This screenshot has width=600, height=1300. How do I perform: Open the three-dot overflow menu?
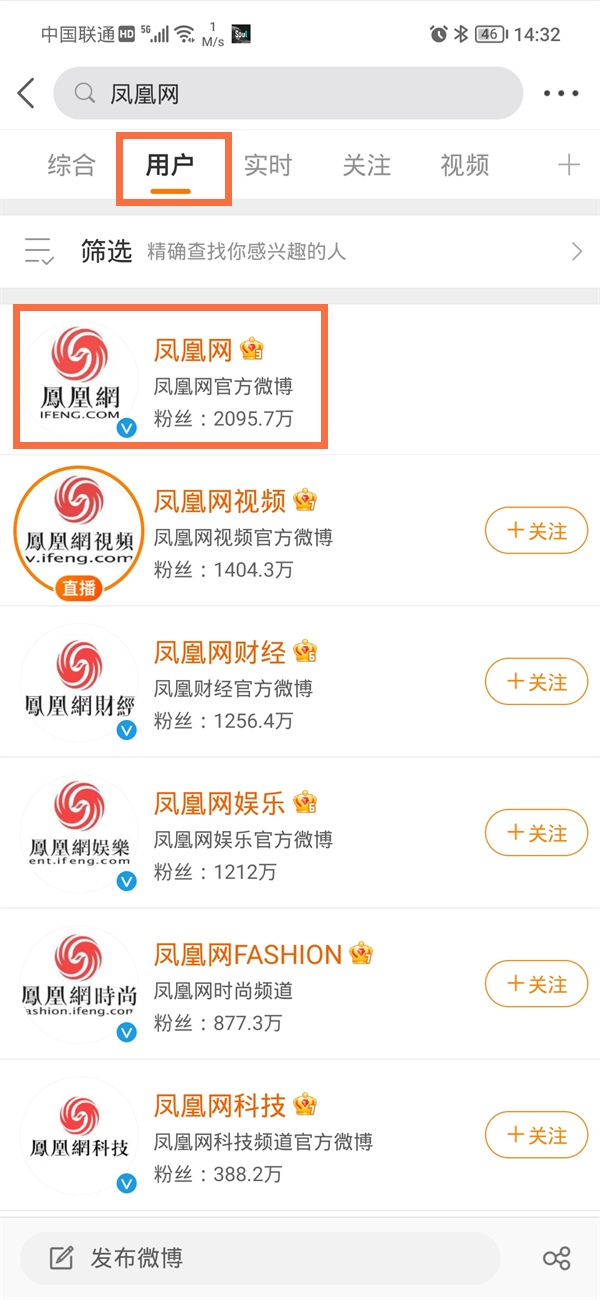click(x=561, y=94)
